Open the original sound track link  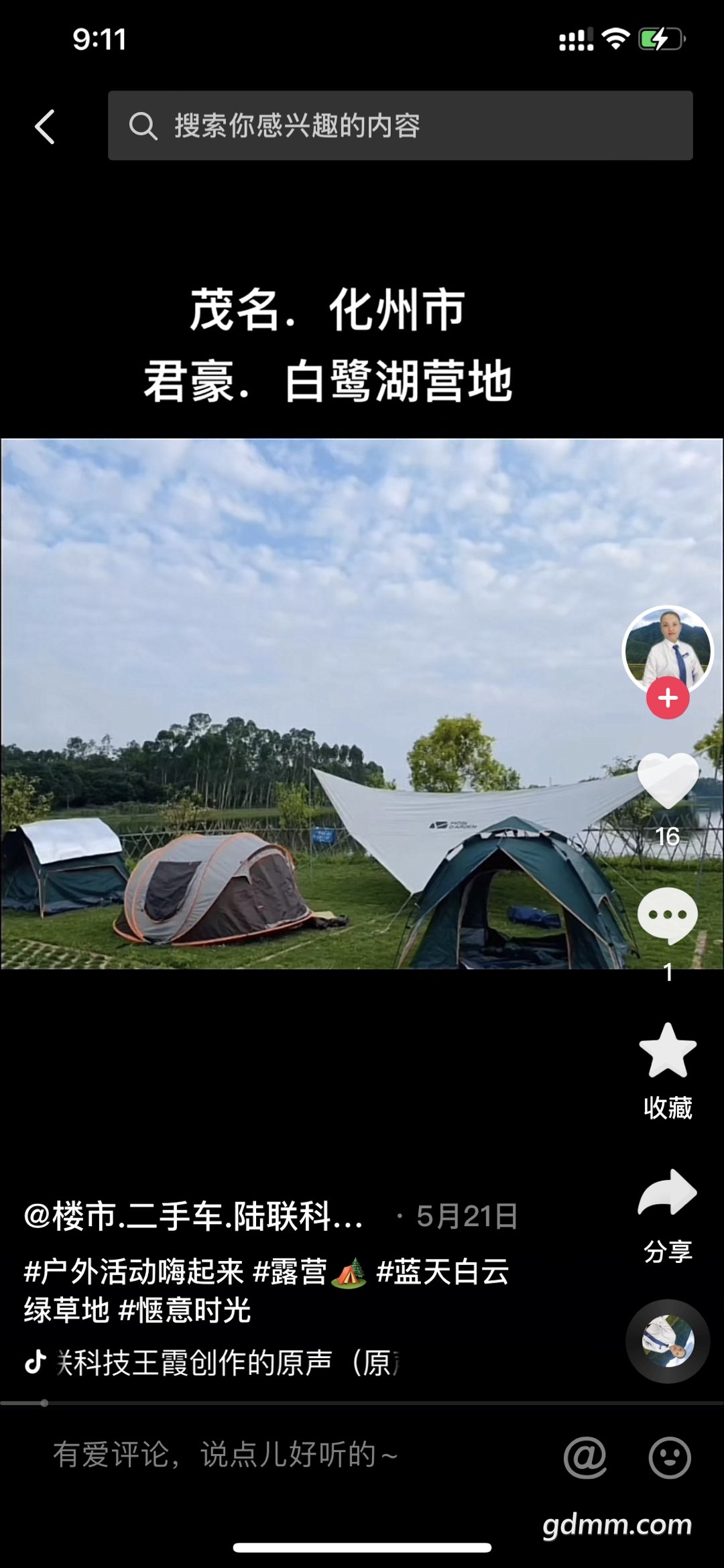pyautogui.click(x=221, y=1362)
